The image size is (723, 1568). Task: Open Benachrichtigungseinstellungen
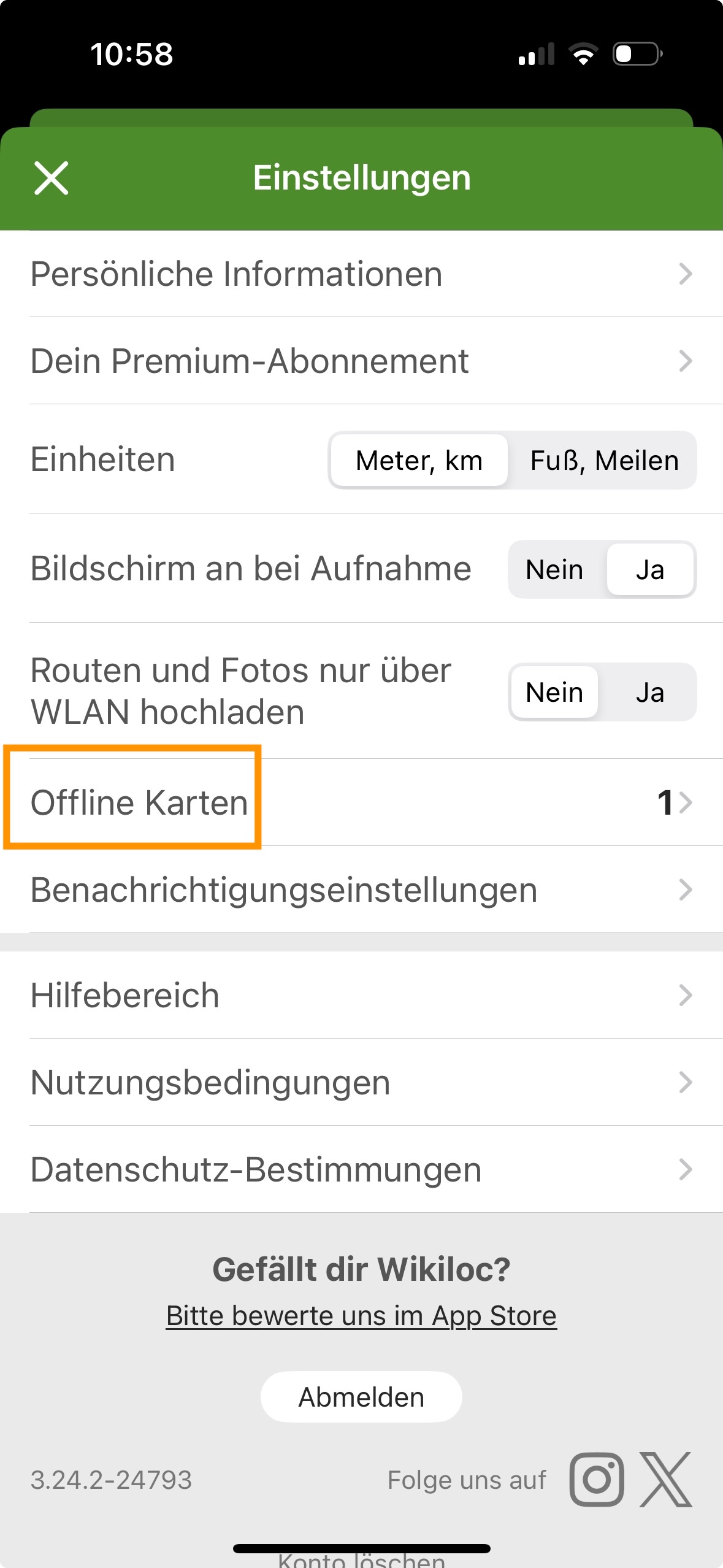362,890
